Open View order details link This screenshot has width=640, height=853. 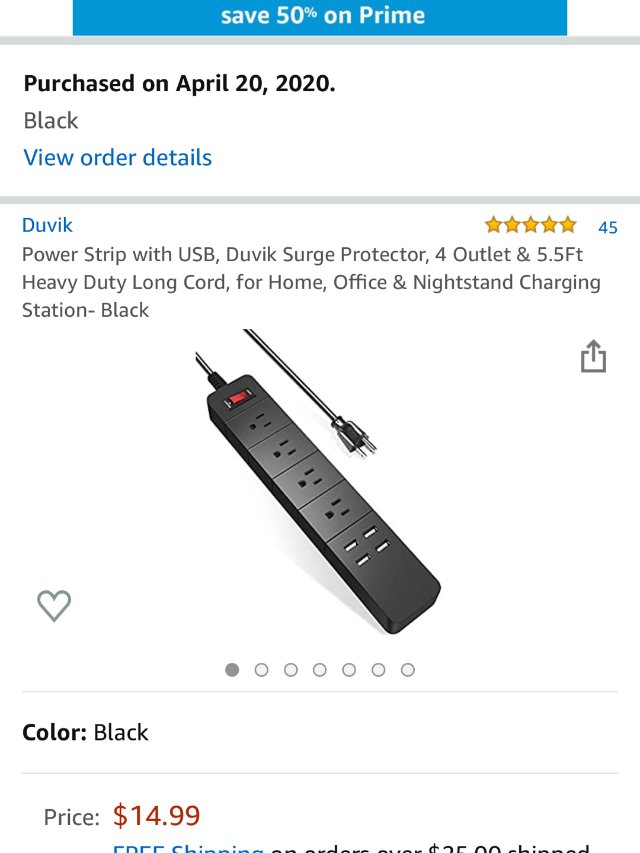(118, 158)
